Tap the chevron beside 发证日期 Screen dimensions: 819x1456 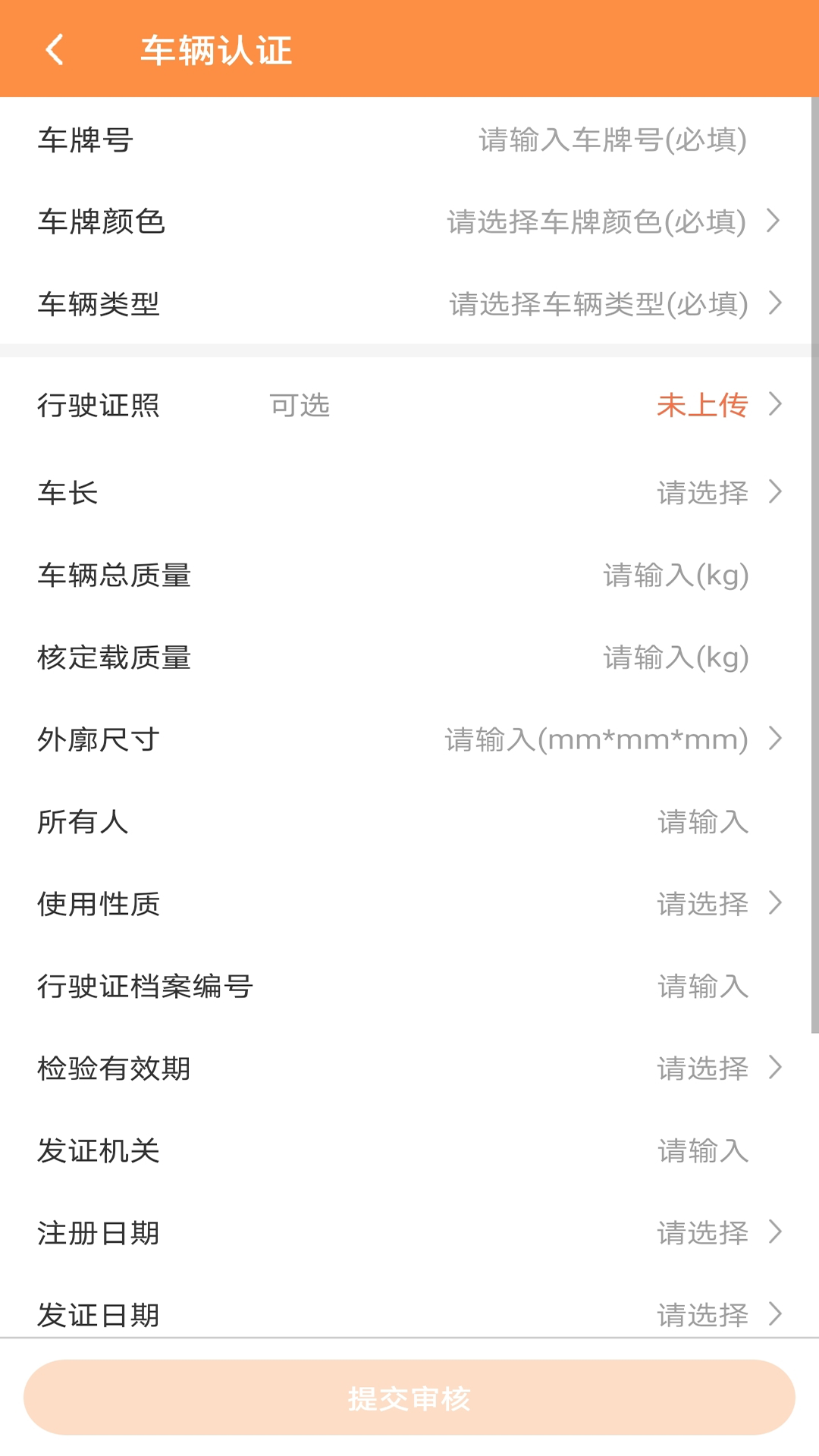[x=775, y=1314]
